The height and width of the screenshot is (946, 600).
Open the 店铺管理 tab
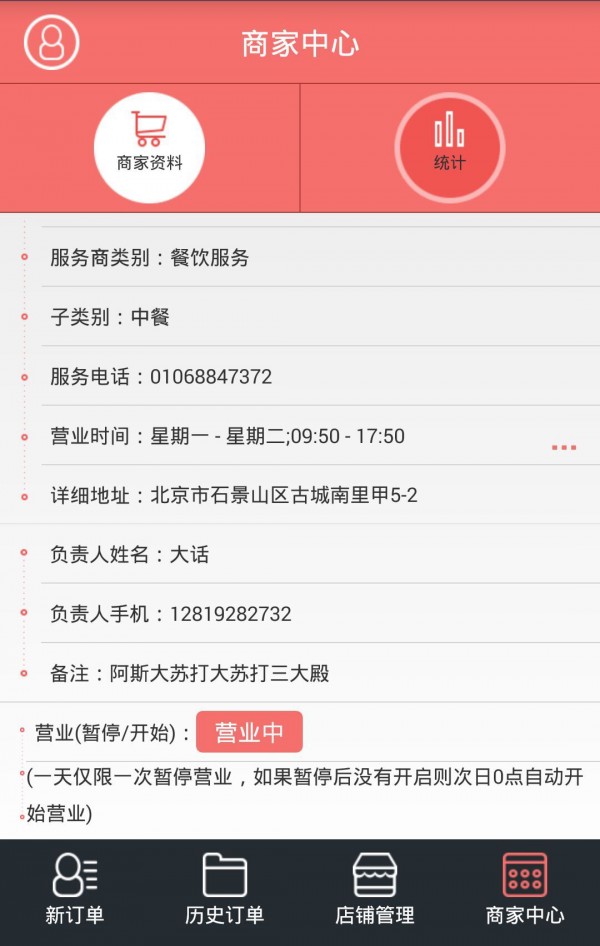[x=375, y=888]
